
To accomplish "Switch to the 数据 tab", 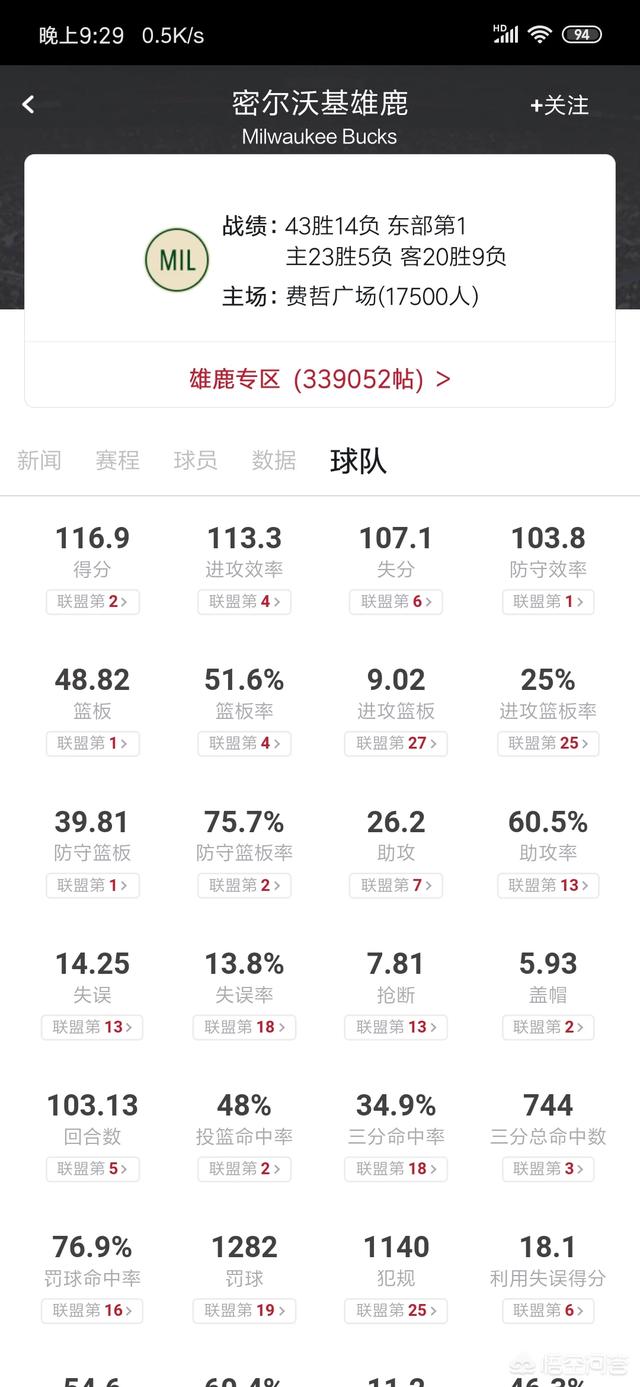I will (274, 460).
